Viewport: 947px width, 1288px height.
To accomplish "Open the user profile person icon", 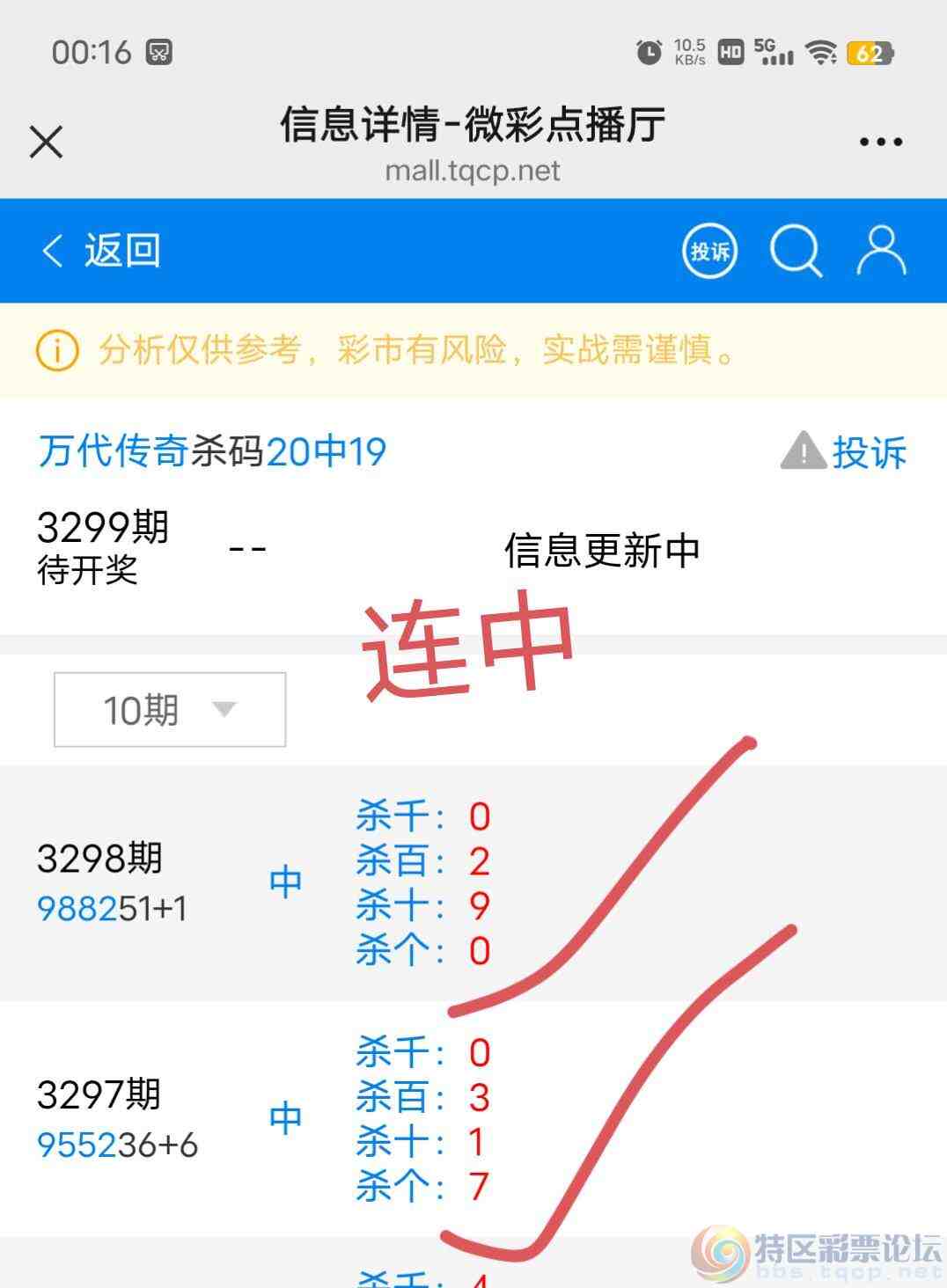I will pyautogui.click(x=879, y=250).
